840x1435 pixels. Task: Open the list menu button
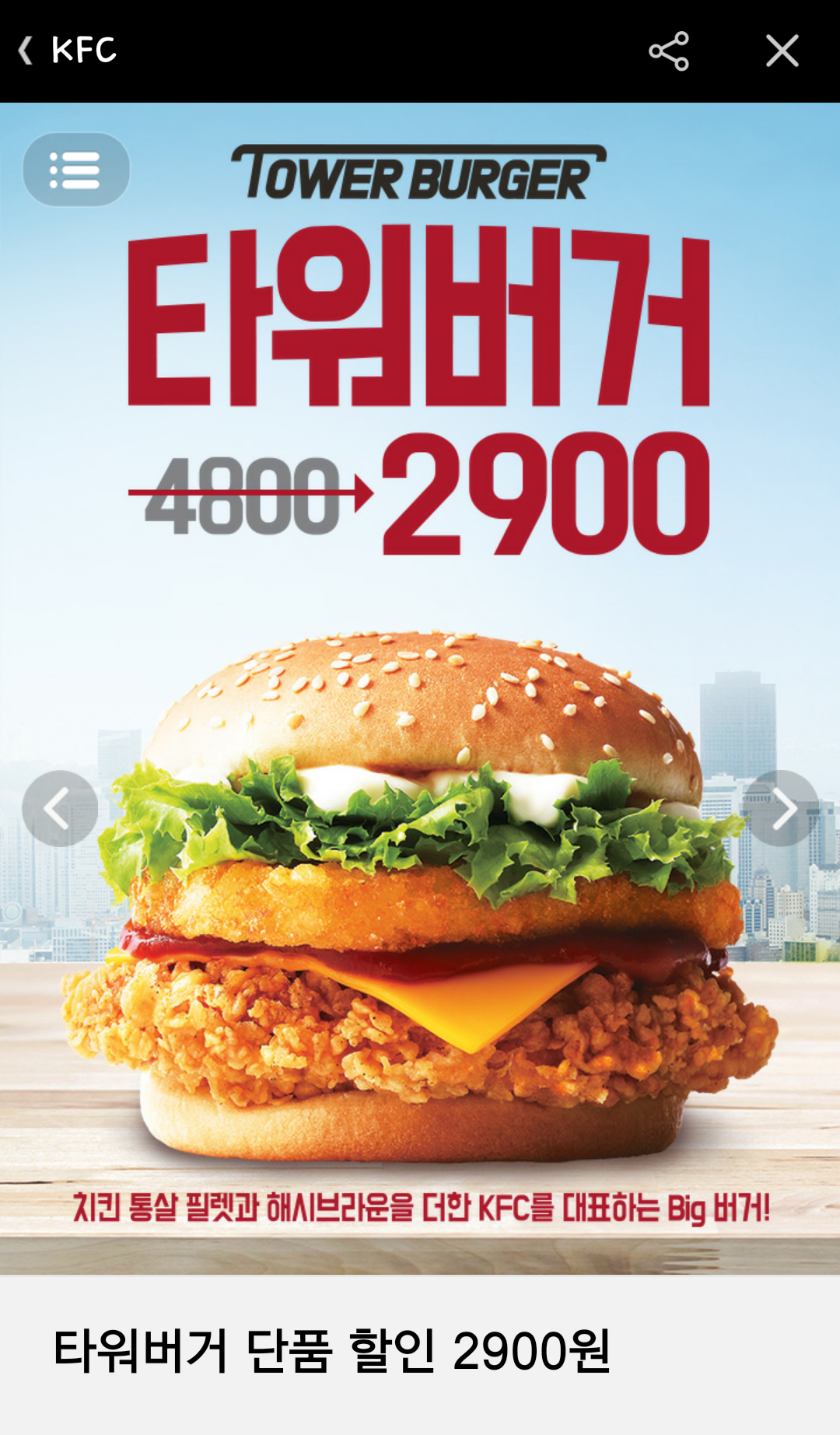pos(76,170)
